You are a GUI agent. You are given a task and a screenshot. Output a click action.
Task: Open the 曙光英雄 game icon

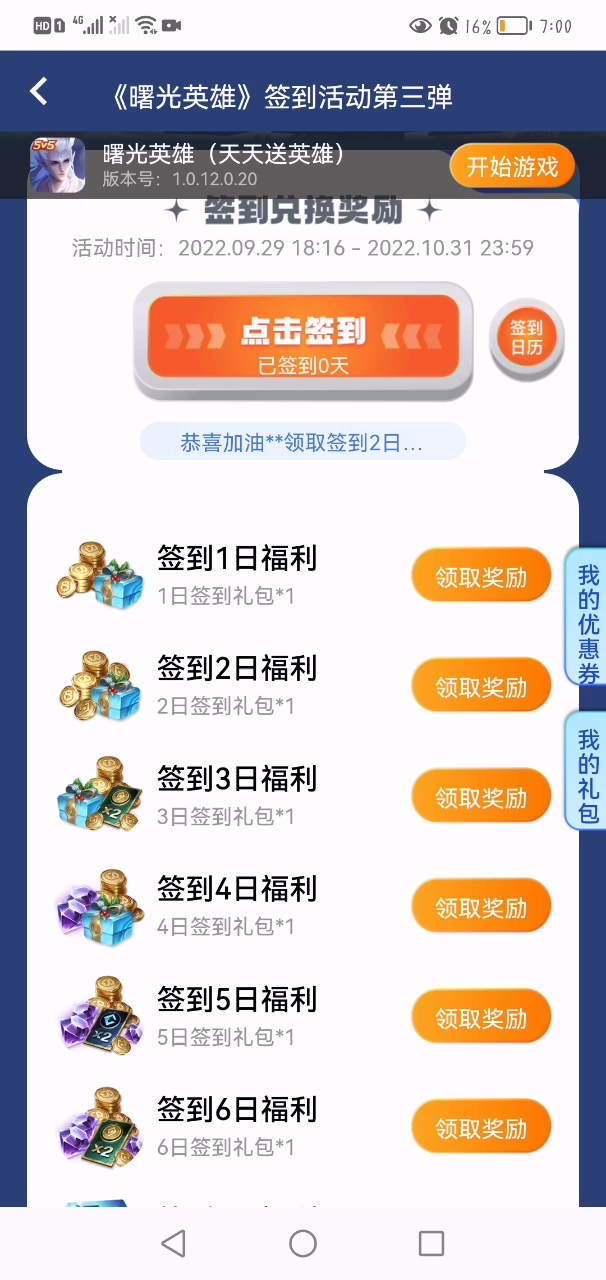57,166
